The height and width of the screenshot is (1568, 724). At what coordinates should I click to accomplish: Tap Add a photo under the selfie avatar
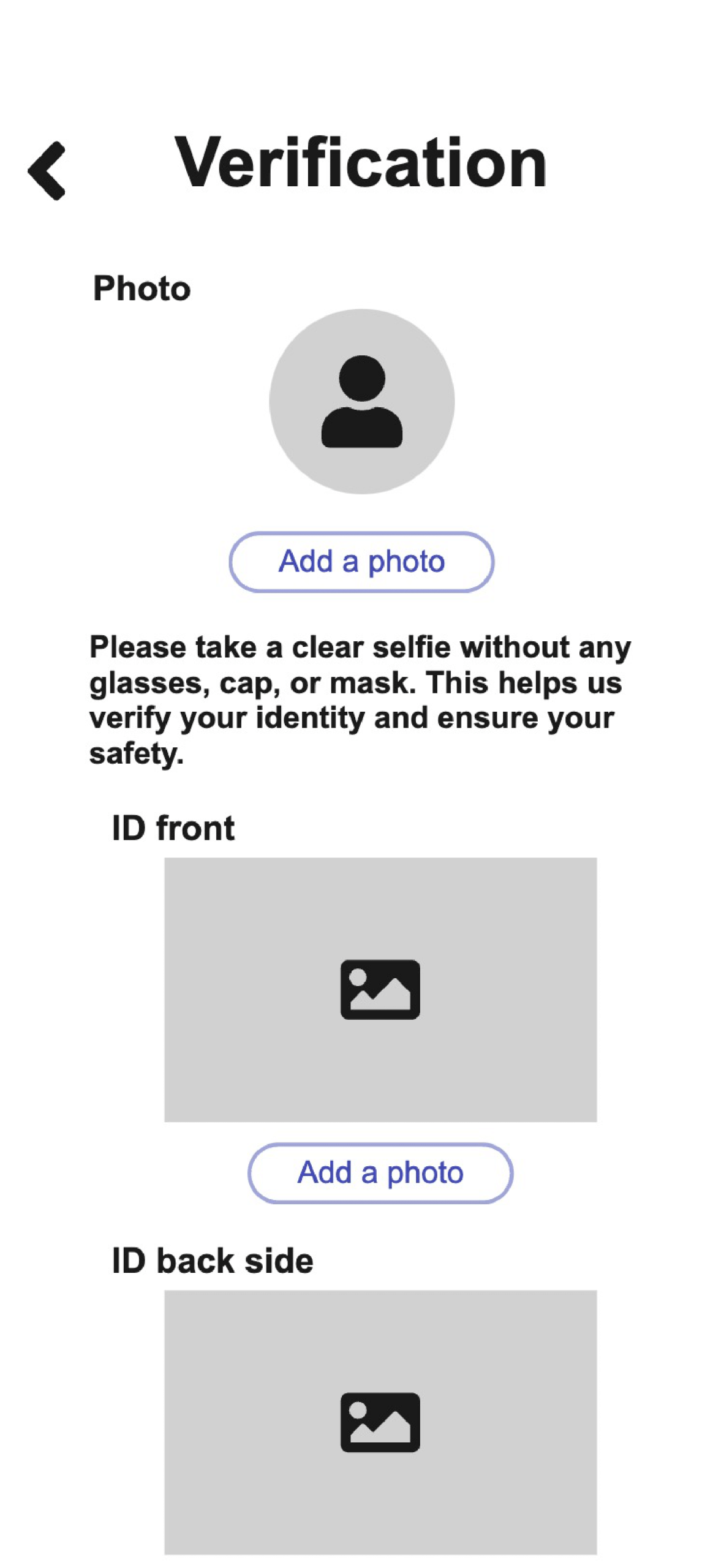pyautogui.click(x=361, y=562)
